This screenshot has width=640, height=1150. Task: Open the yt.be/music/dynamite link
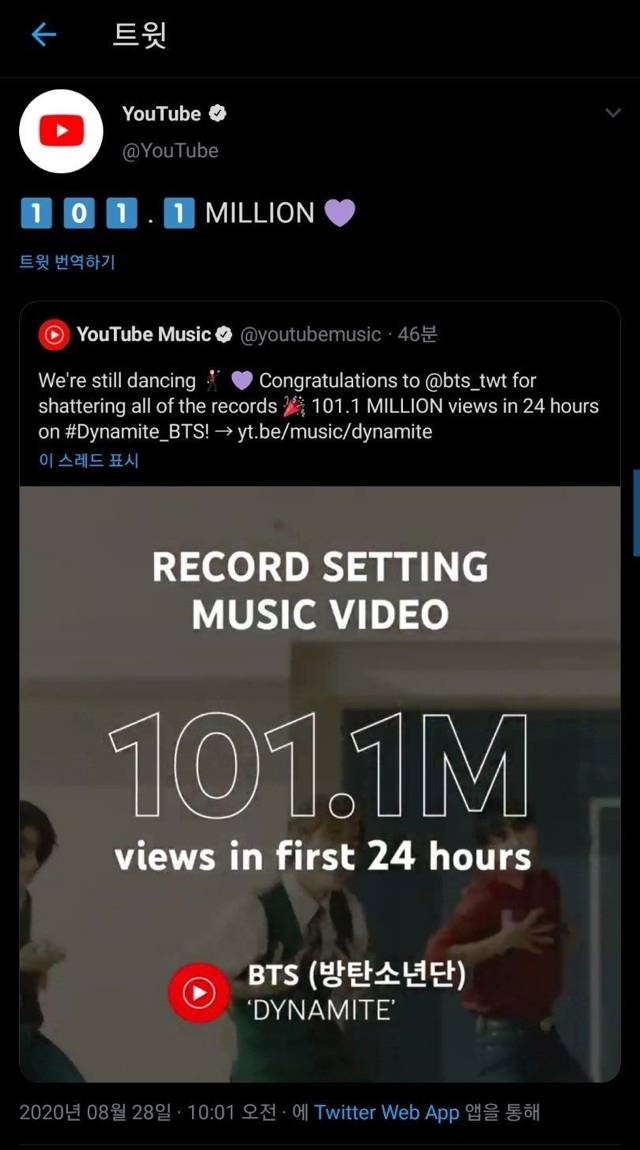click(335, 433)
